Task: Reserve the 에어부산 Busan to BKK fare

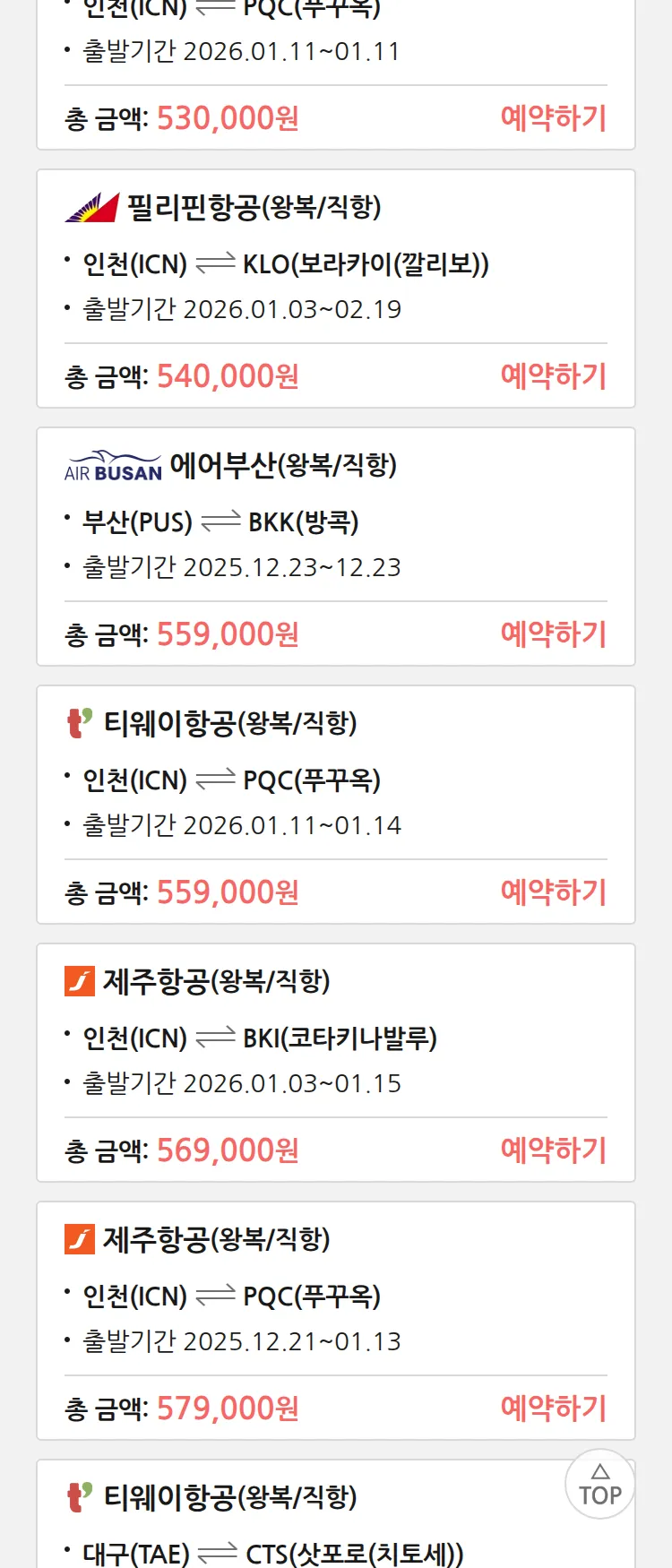Action: click(553, 634)
